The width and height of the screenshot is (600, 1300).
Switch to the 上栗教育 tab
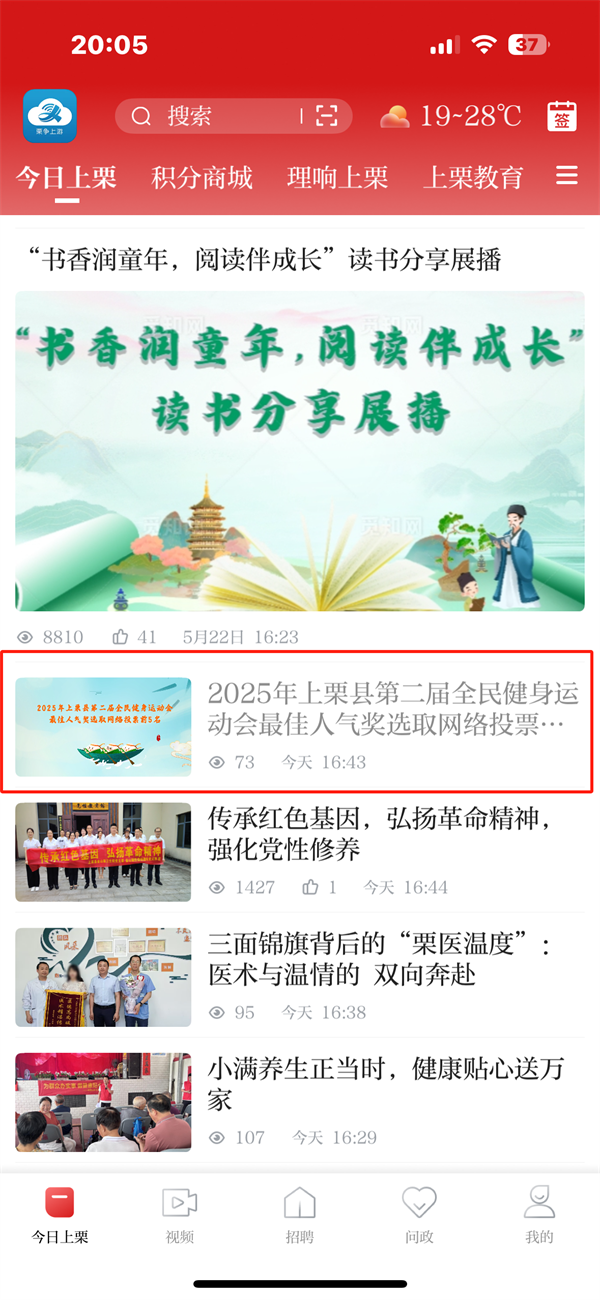click(x=473, y=178)
